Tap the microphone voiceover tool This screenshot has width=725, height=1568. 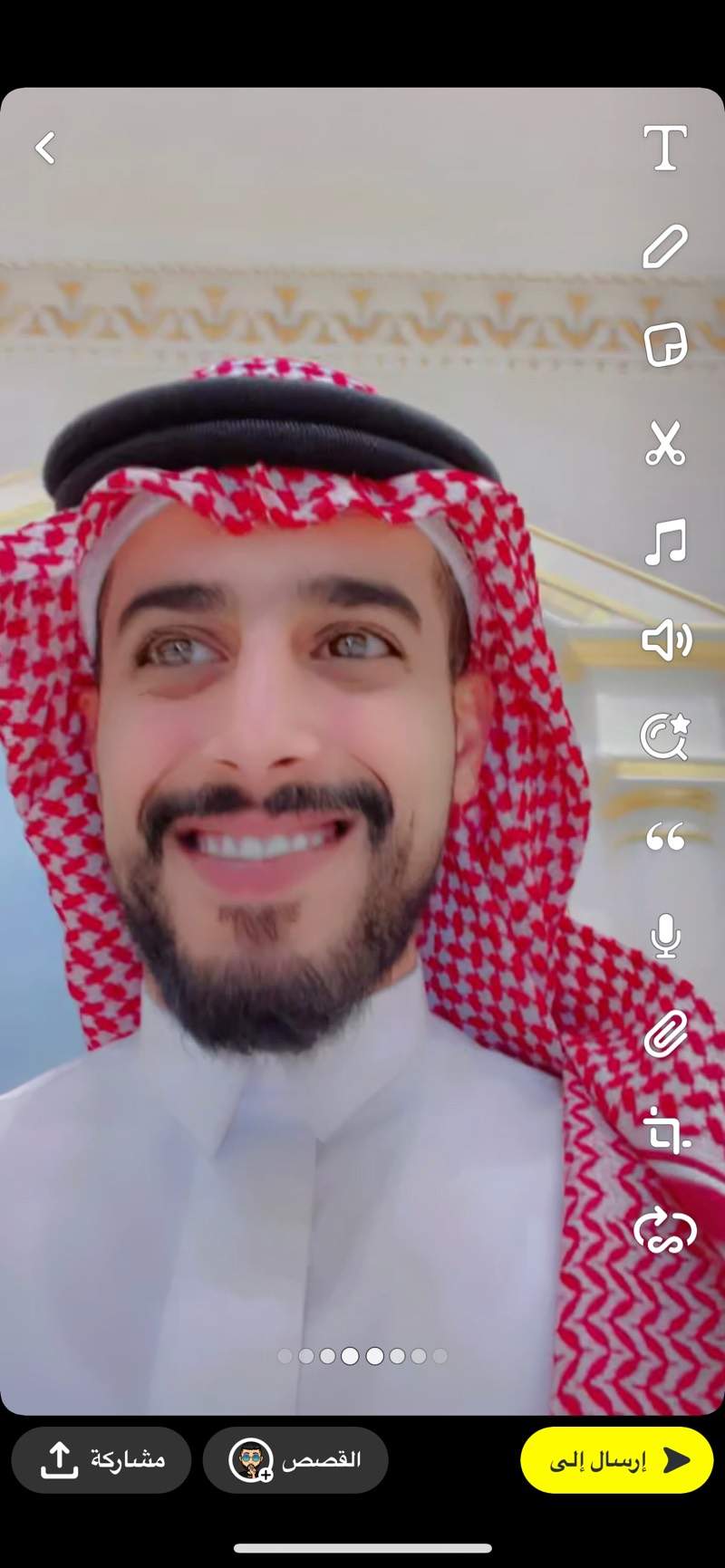(x=666, y=937)
